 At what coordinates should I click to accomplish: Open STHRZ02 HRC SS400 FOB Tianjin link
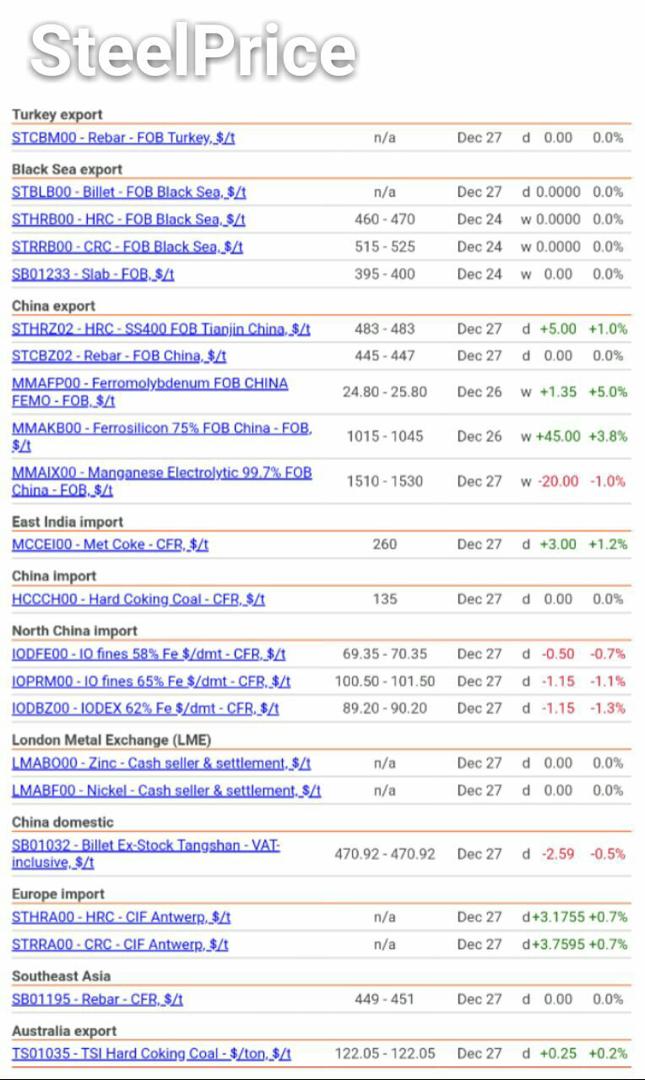pyautogui.click(x=161, y=329)
